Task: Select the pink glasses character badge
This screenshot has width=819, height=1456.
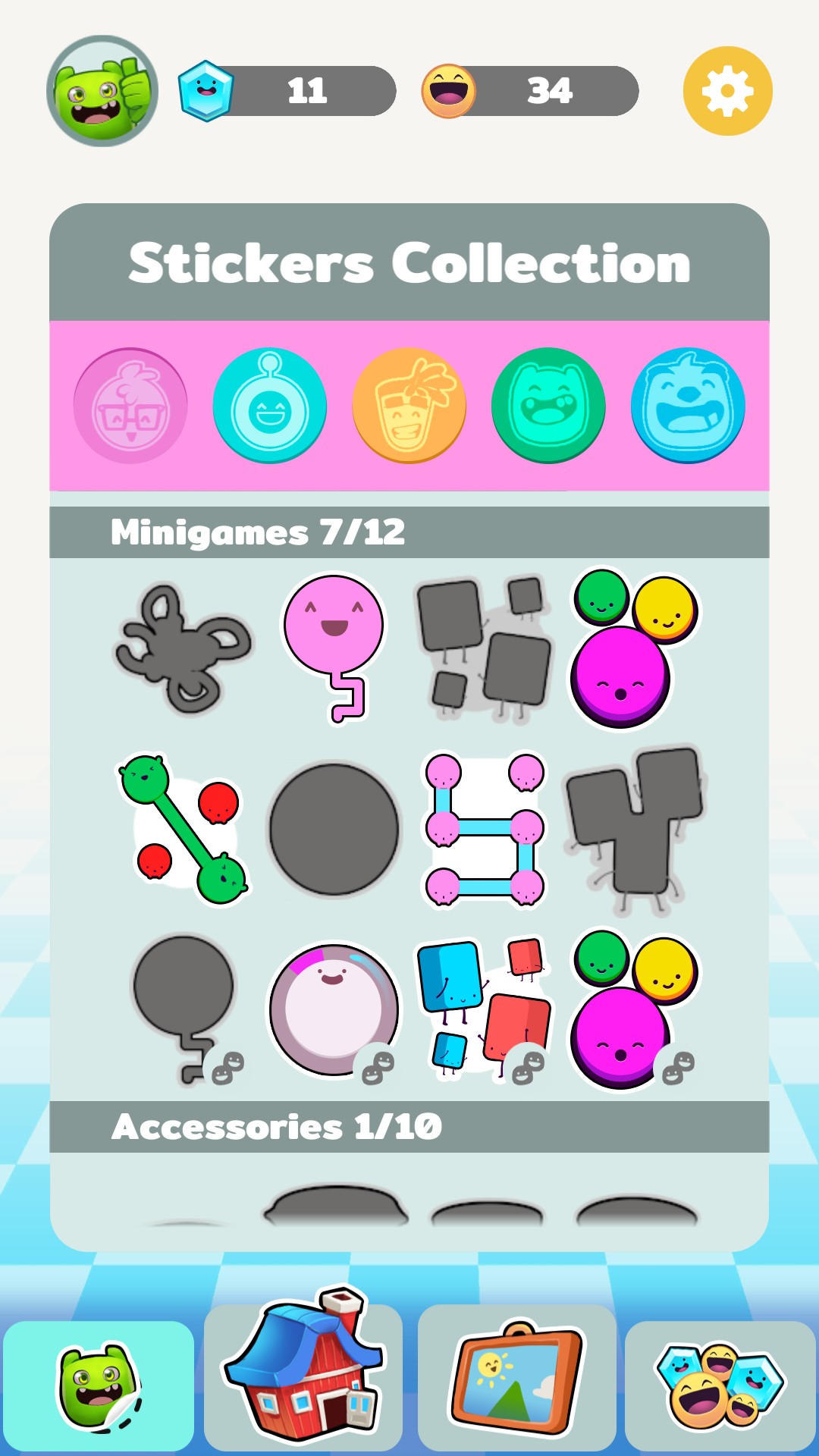Action: (x=130, y=406)
